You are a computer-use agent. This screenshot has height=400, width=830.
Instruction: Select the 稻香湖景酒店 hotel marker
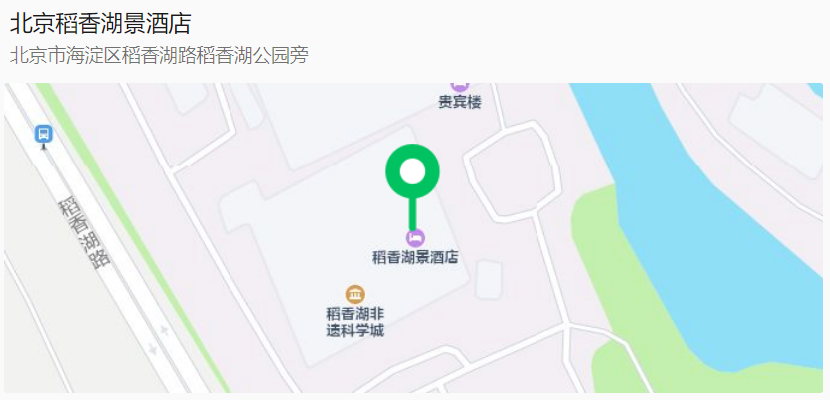click(x=415, y=238)
